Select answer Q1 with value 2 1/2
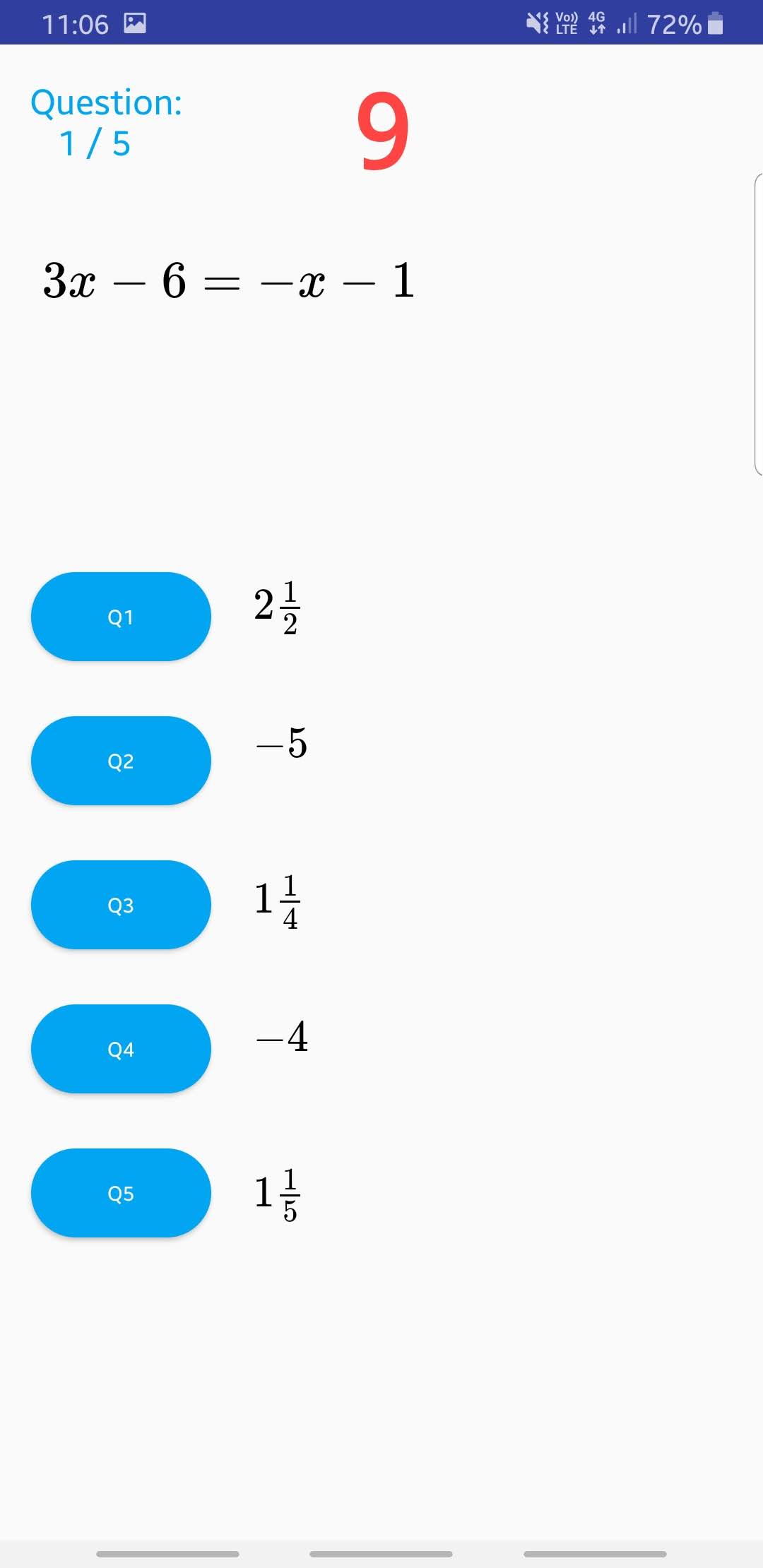Screen dimensions: 763x1568 click(x=121, y=616)
